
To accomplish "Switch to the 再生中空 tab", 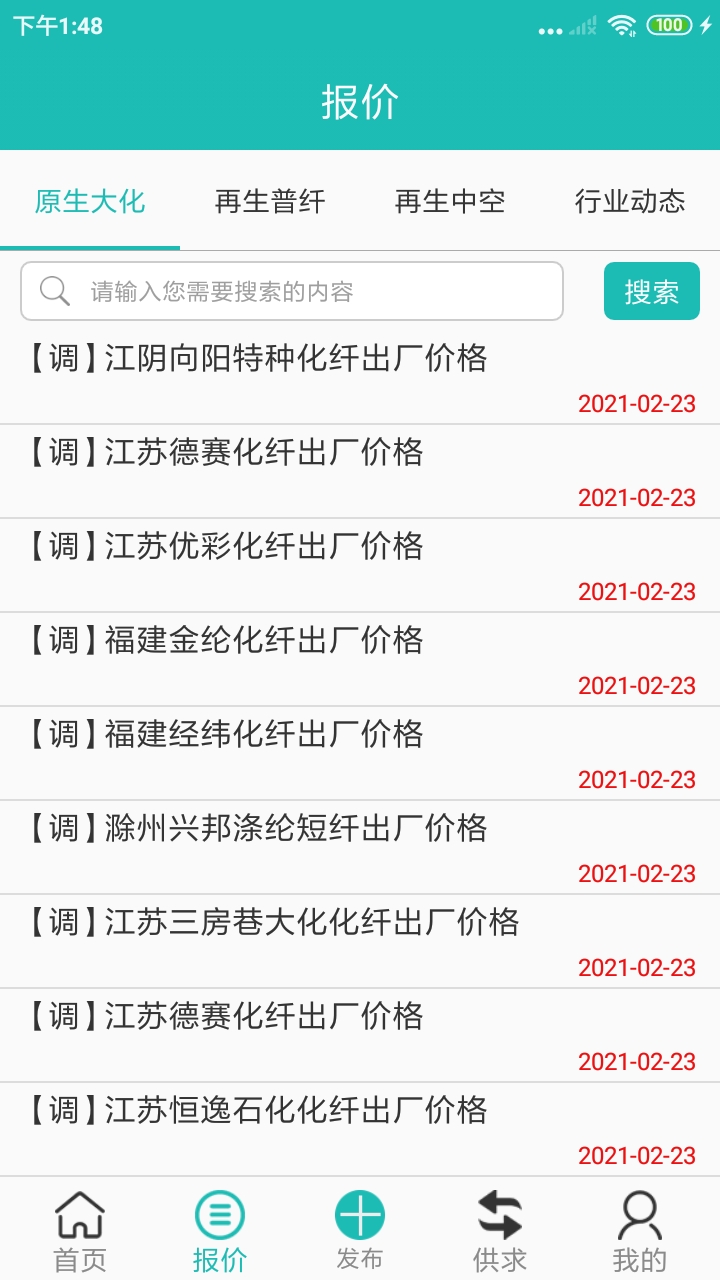I will (450, 201).
